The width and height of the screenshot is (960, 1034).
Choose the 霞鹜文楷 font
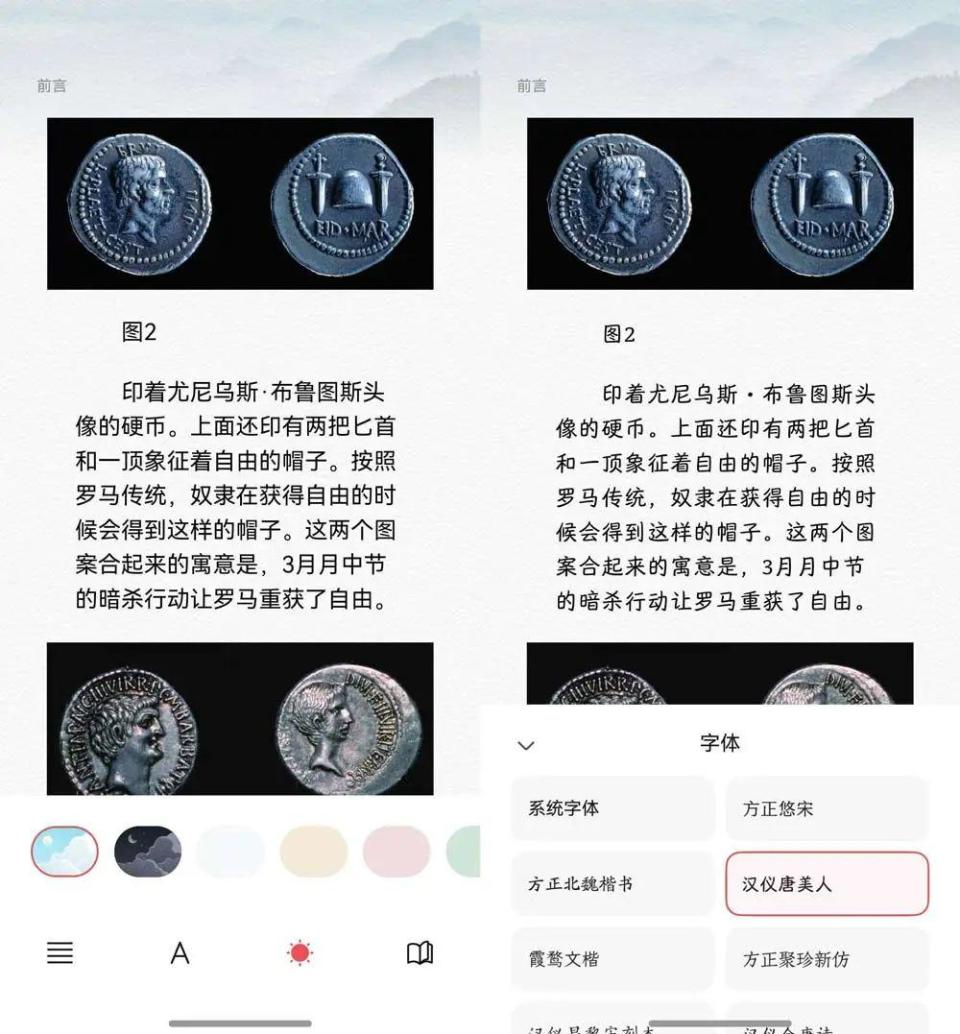pos(613,958)
